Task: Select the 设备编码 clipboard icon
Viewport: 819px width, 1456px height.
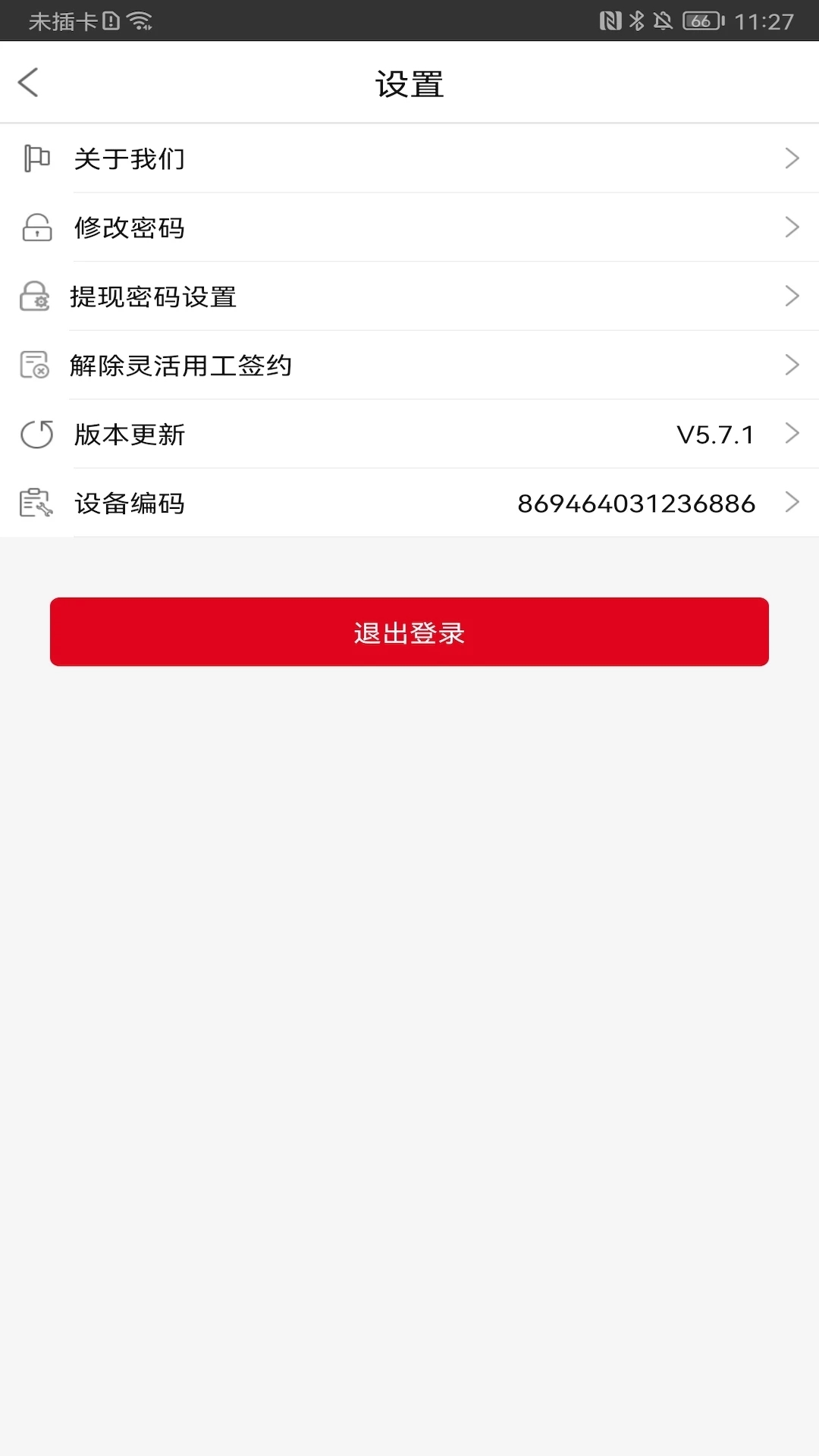Action: tap(36, 503)
